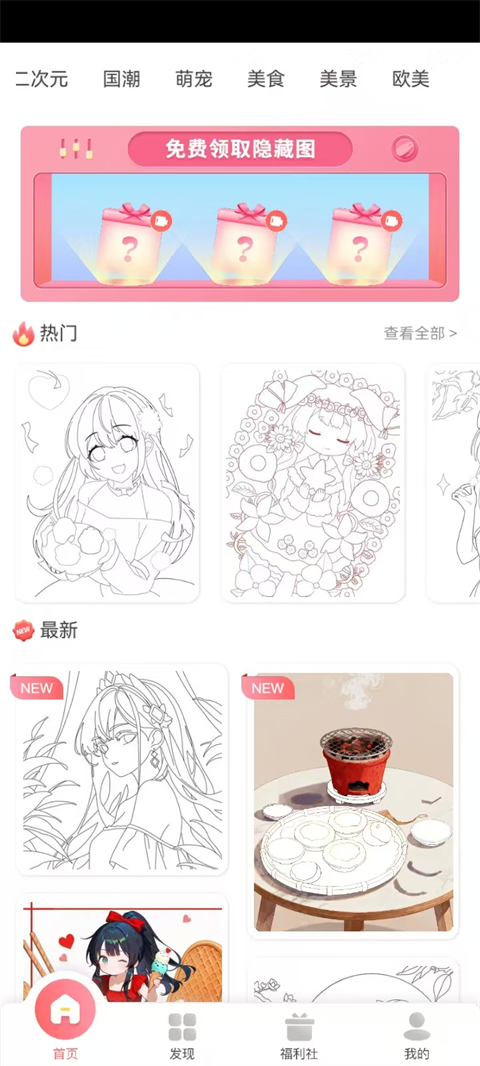Open the 热门 floral wreath girl drawing

[313, 483]
